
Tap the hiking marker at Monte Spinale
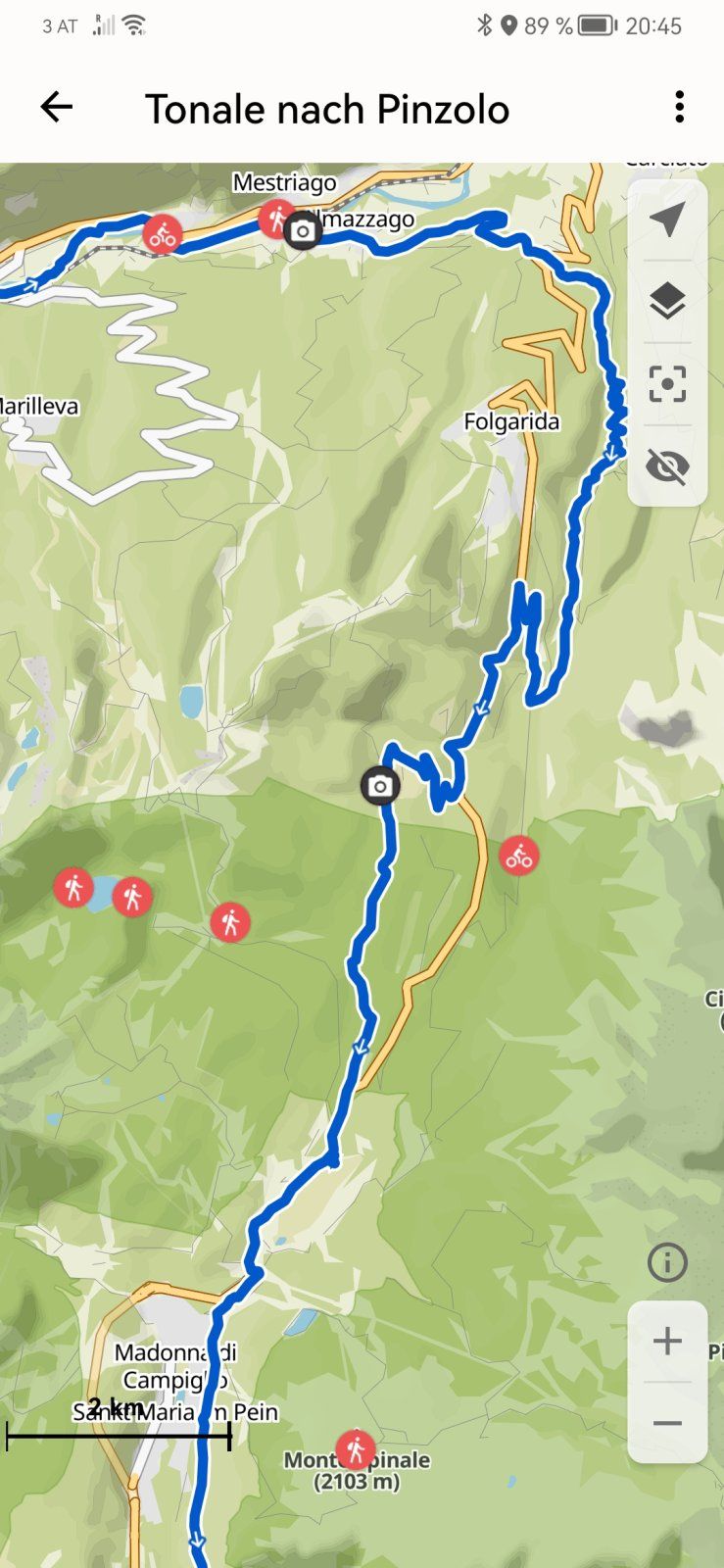coord(356,1449)
